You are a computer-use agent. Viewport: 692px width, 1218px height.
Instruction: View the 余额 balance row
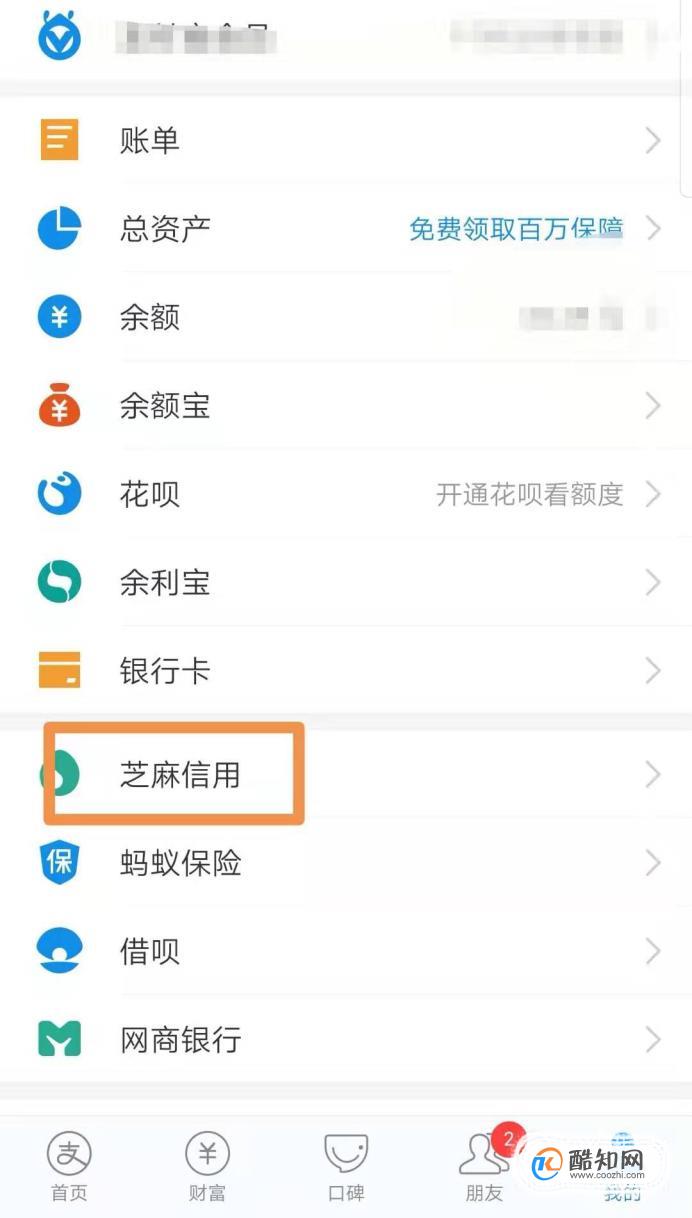click(x=346, y=317)
